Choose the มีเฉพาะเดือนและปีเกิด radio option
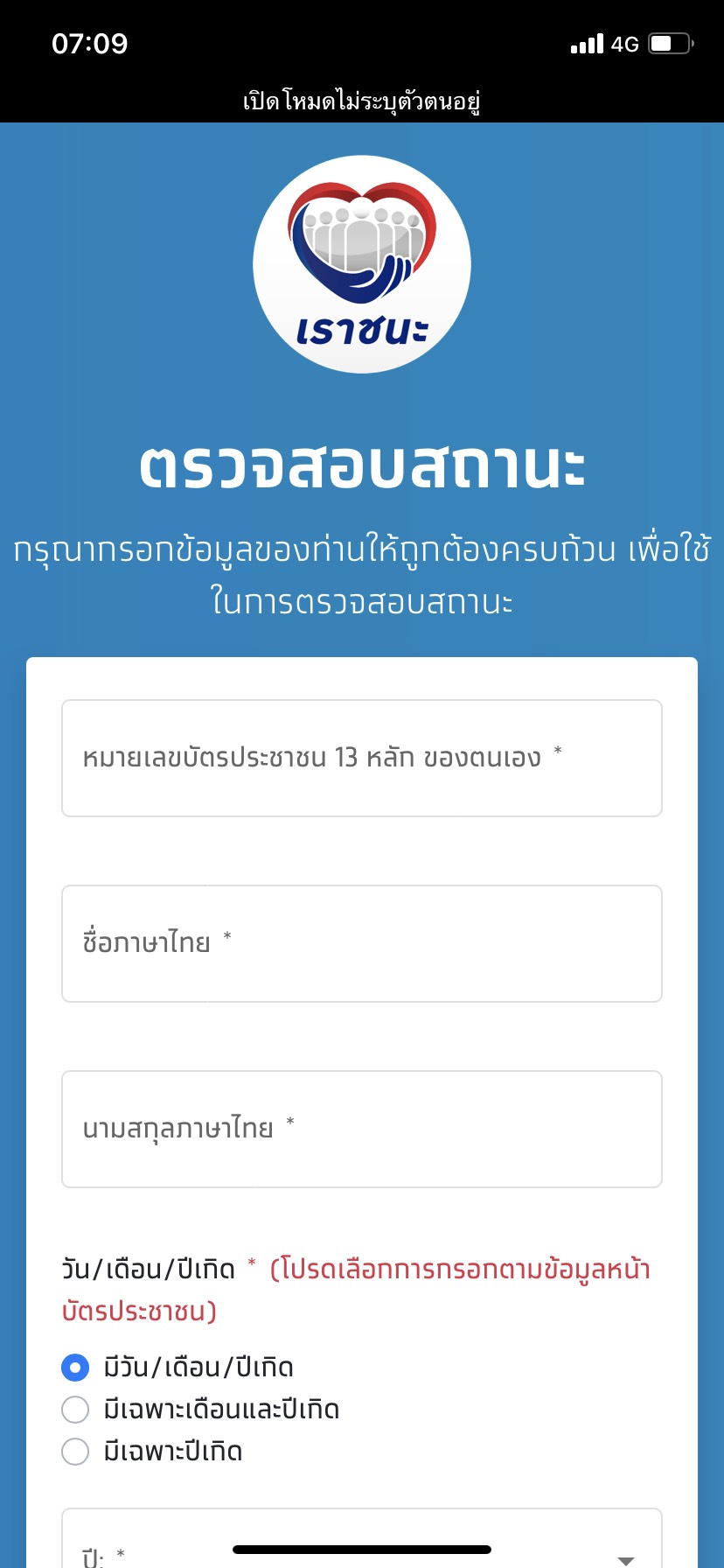 pyautogui.click(x=76, y=1409)
